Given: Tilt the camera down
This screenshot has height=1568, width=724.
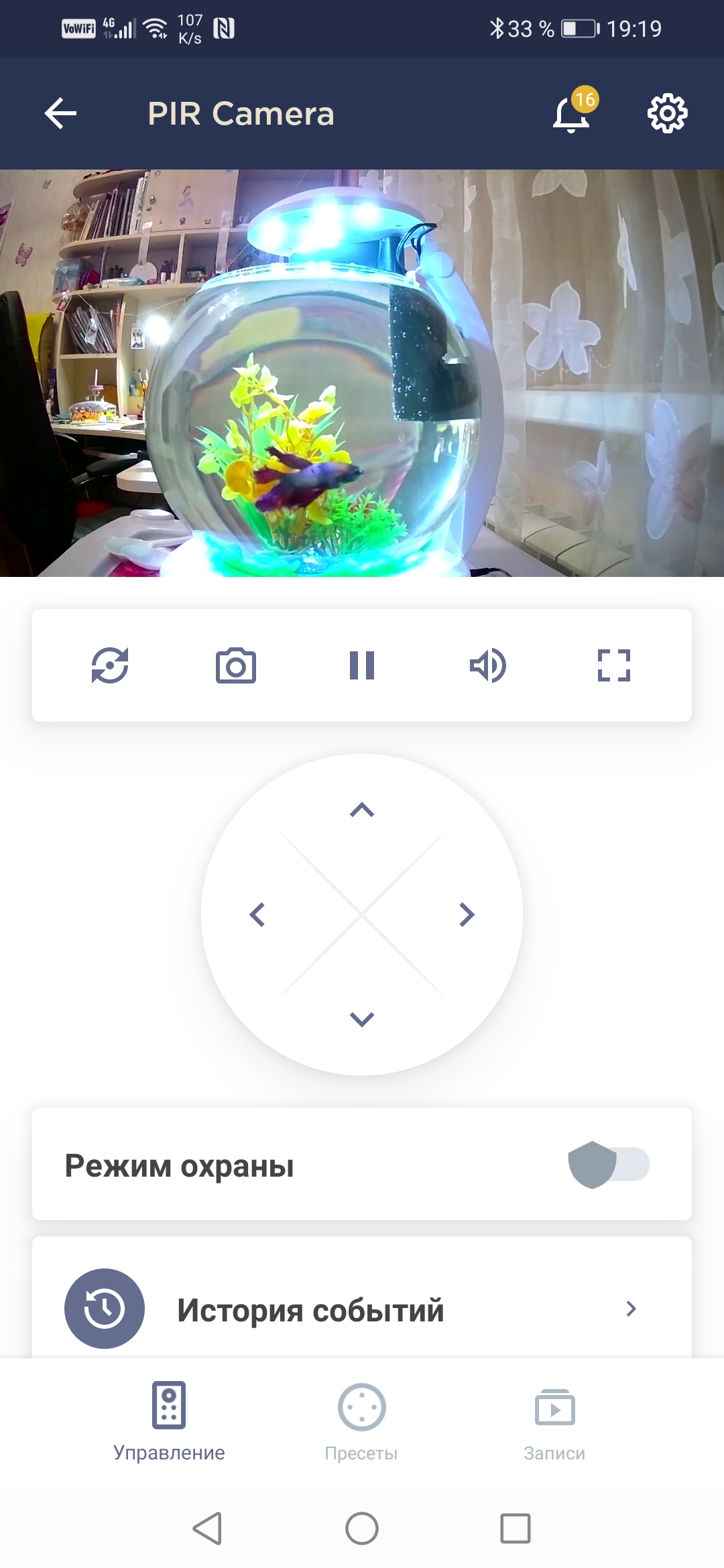Looking at the screenshot, I should [362, 1019].
